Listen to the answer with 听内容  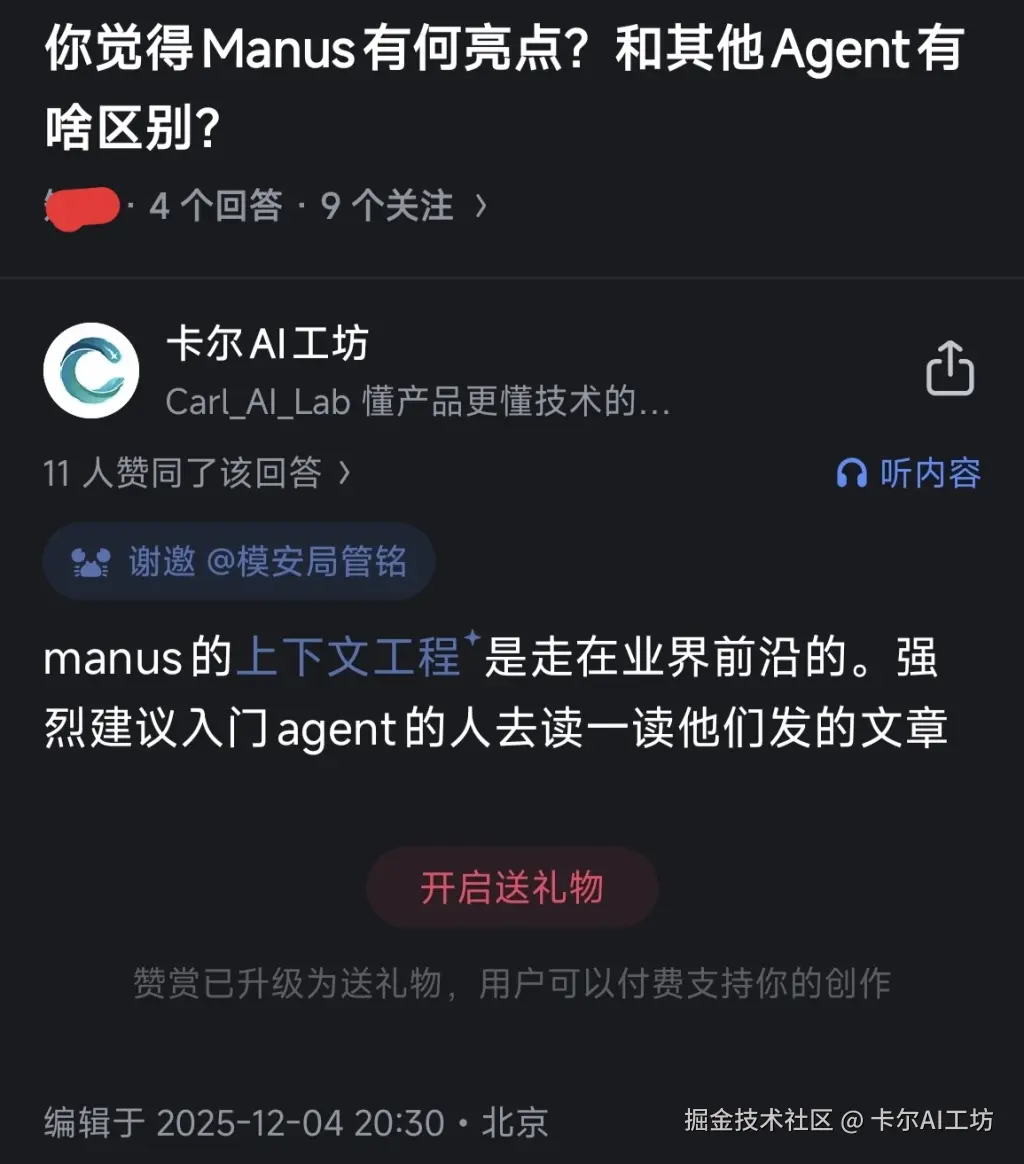click(x=908, y=473)
